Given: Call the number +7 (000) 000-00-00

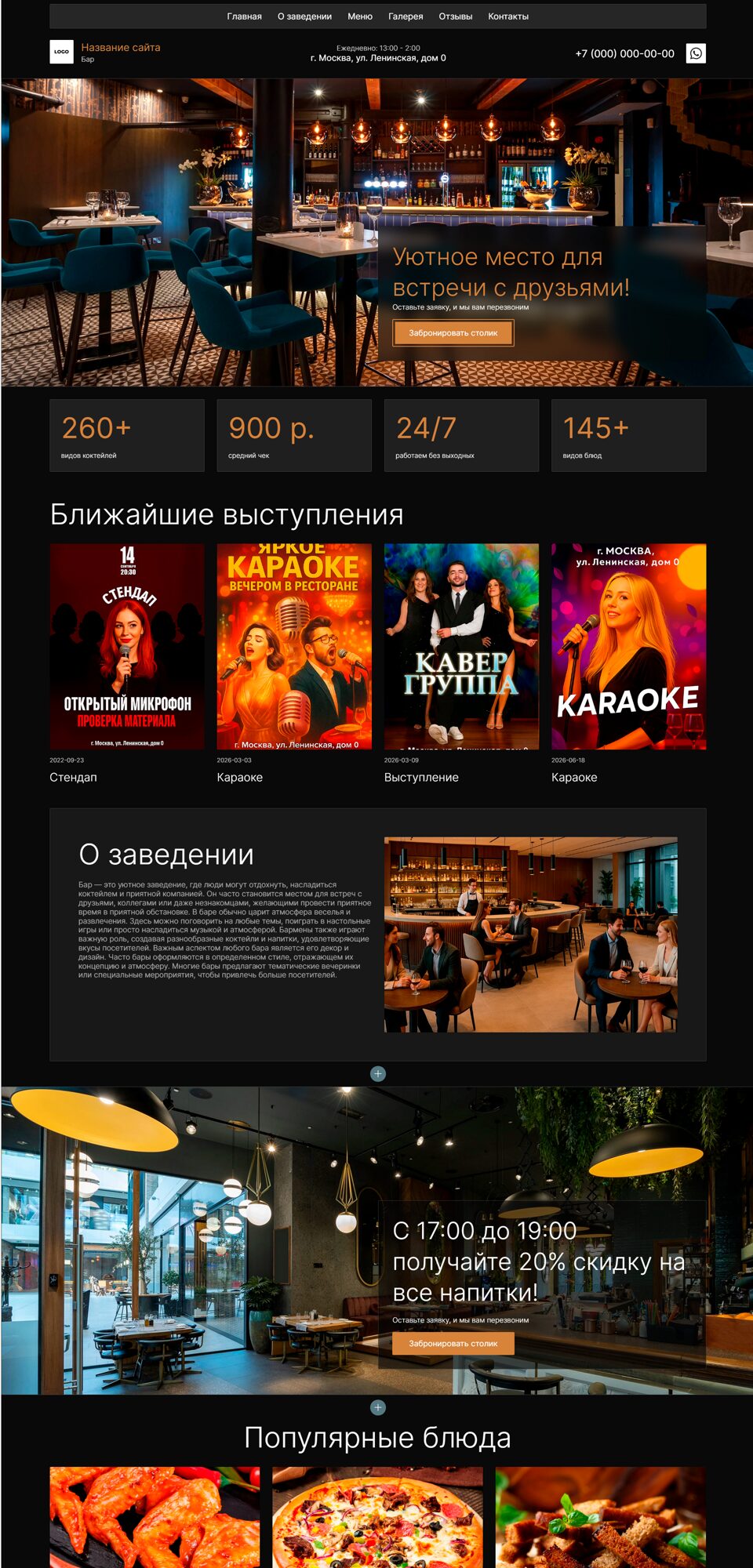Looking at the screenshot, I should [x=624, y=54].
